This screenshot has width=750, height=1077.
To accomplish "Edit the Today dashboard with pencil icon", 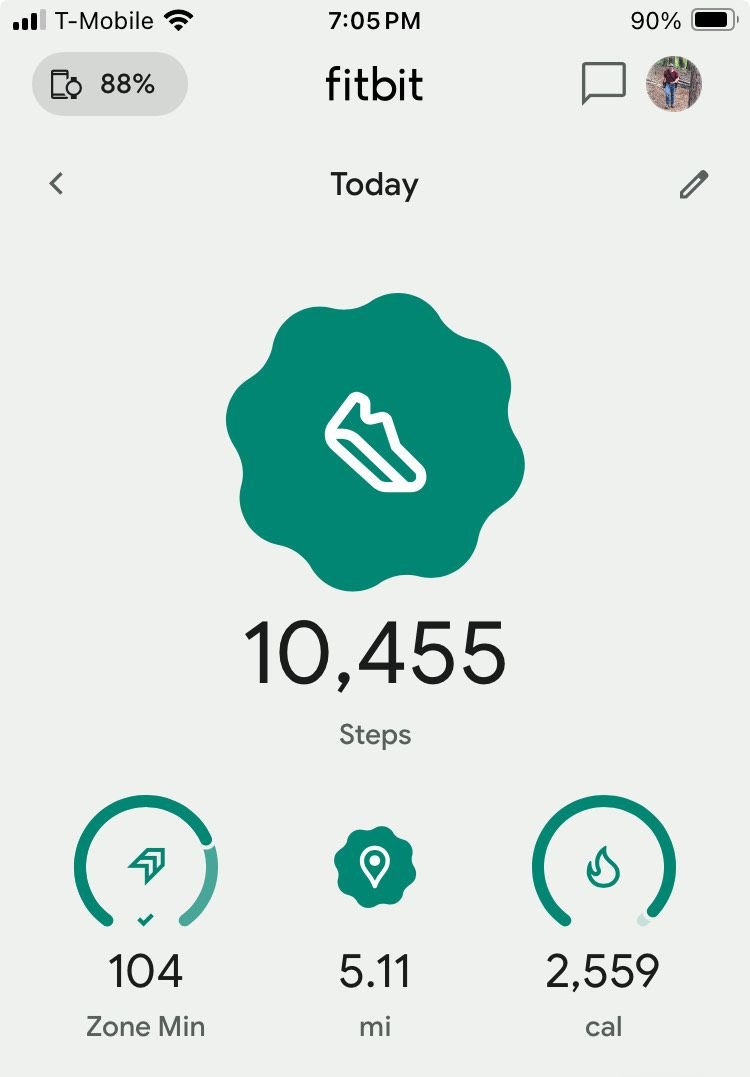I will click(x=693, y=184).
